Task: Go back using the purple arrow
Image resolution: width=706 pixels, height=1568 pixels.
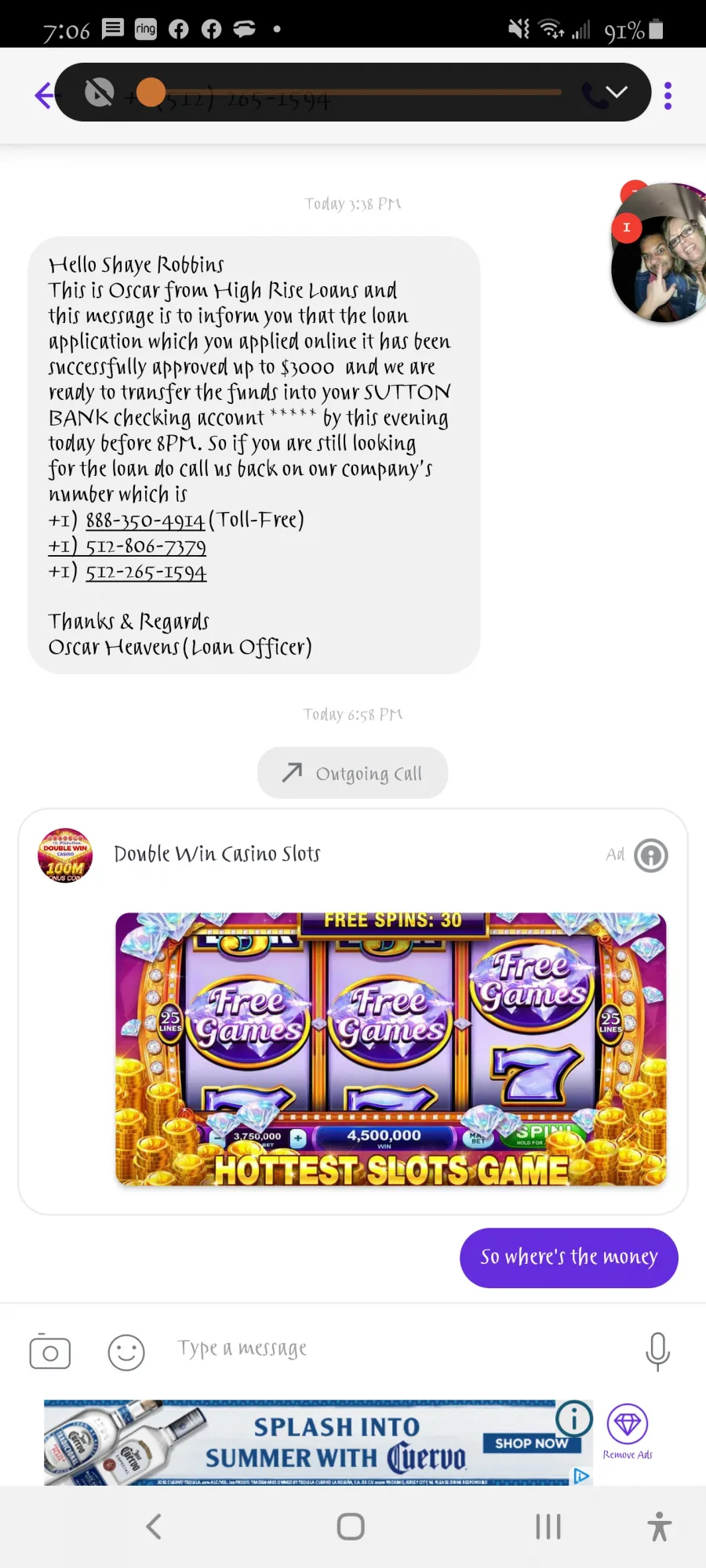Action: [x=44, y=96]
